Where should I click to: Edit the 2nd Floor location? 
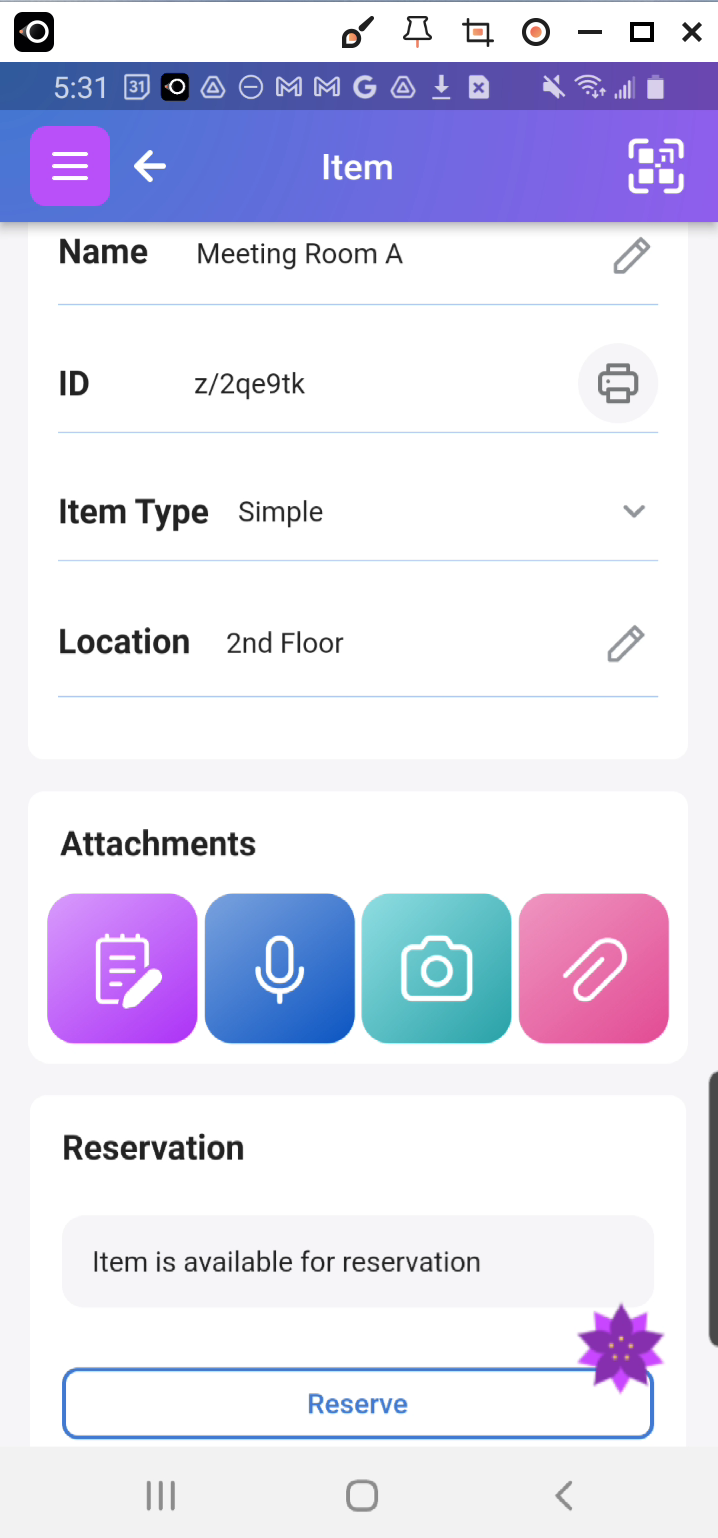(x=626, y=644)
